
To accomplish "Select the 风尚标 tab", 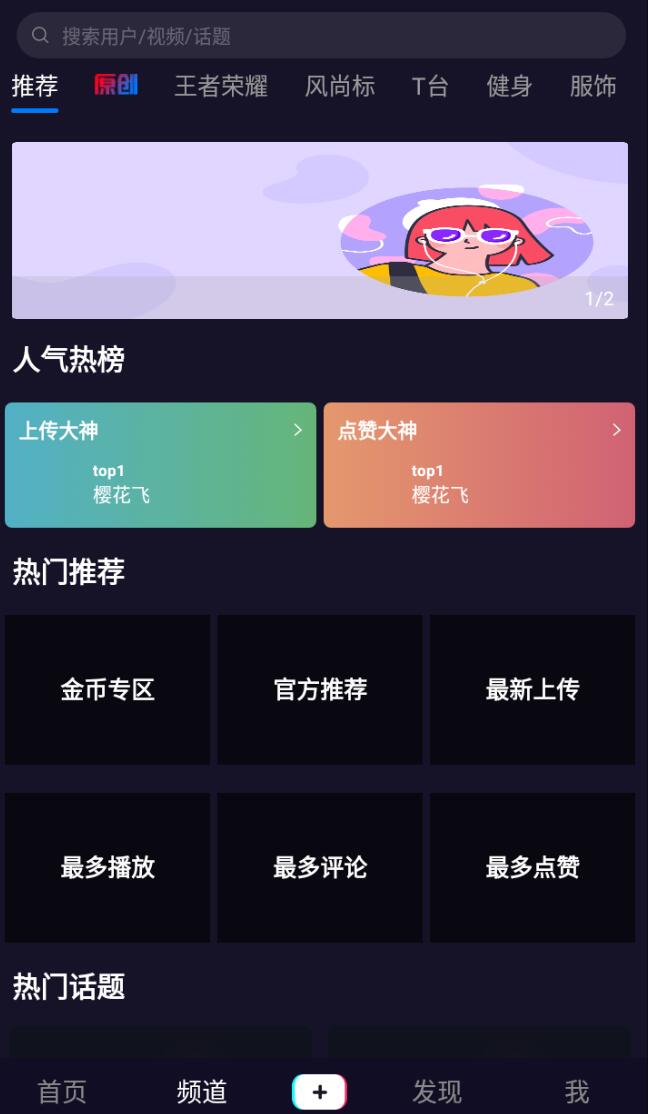I will 340,87.
